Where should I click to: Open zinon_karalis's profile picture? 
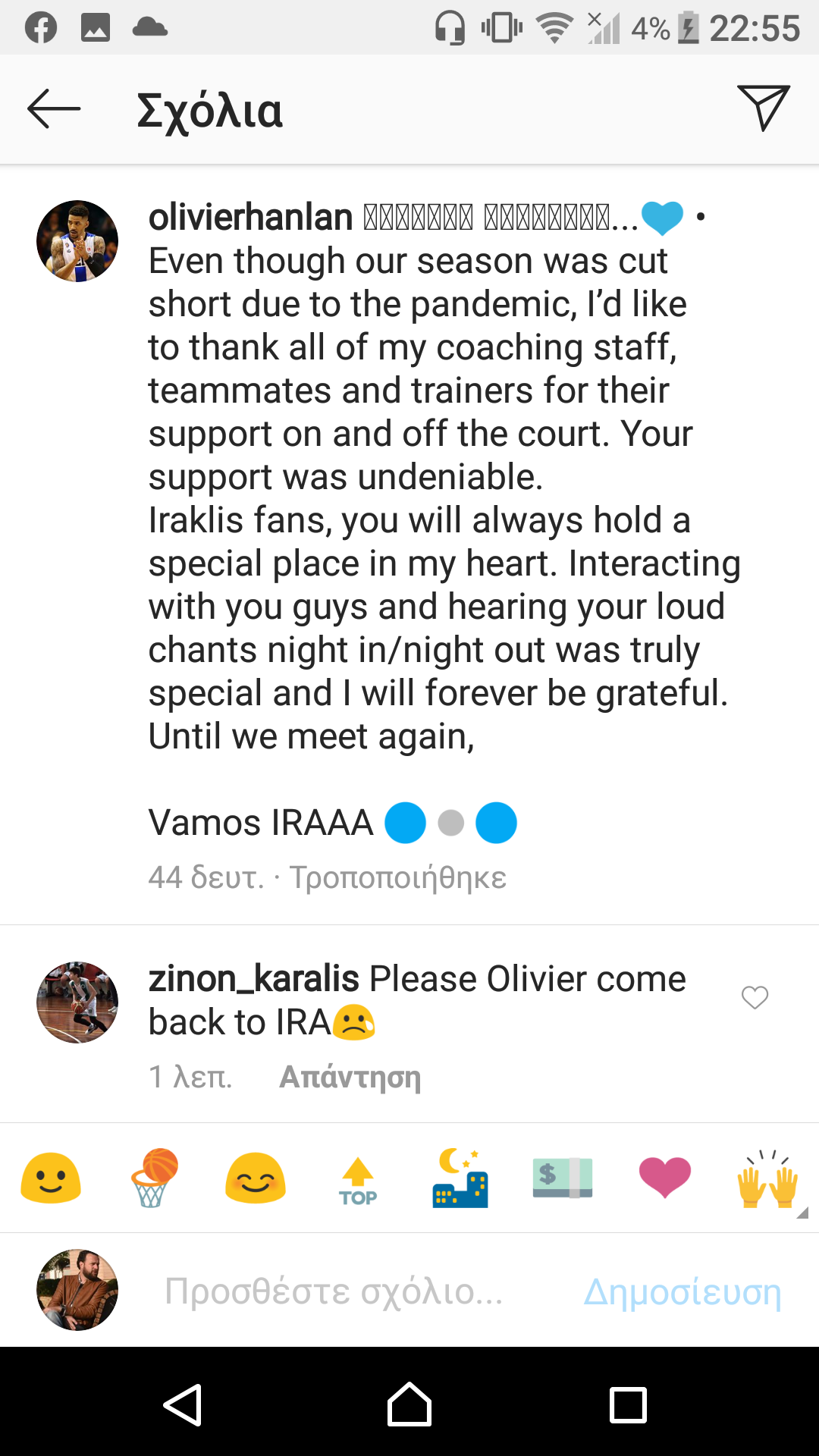coord(77,1003)
